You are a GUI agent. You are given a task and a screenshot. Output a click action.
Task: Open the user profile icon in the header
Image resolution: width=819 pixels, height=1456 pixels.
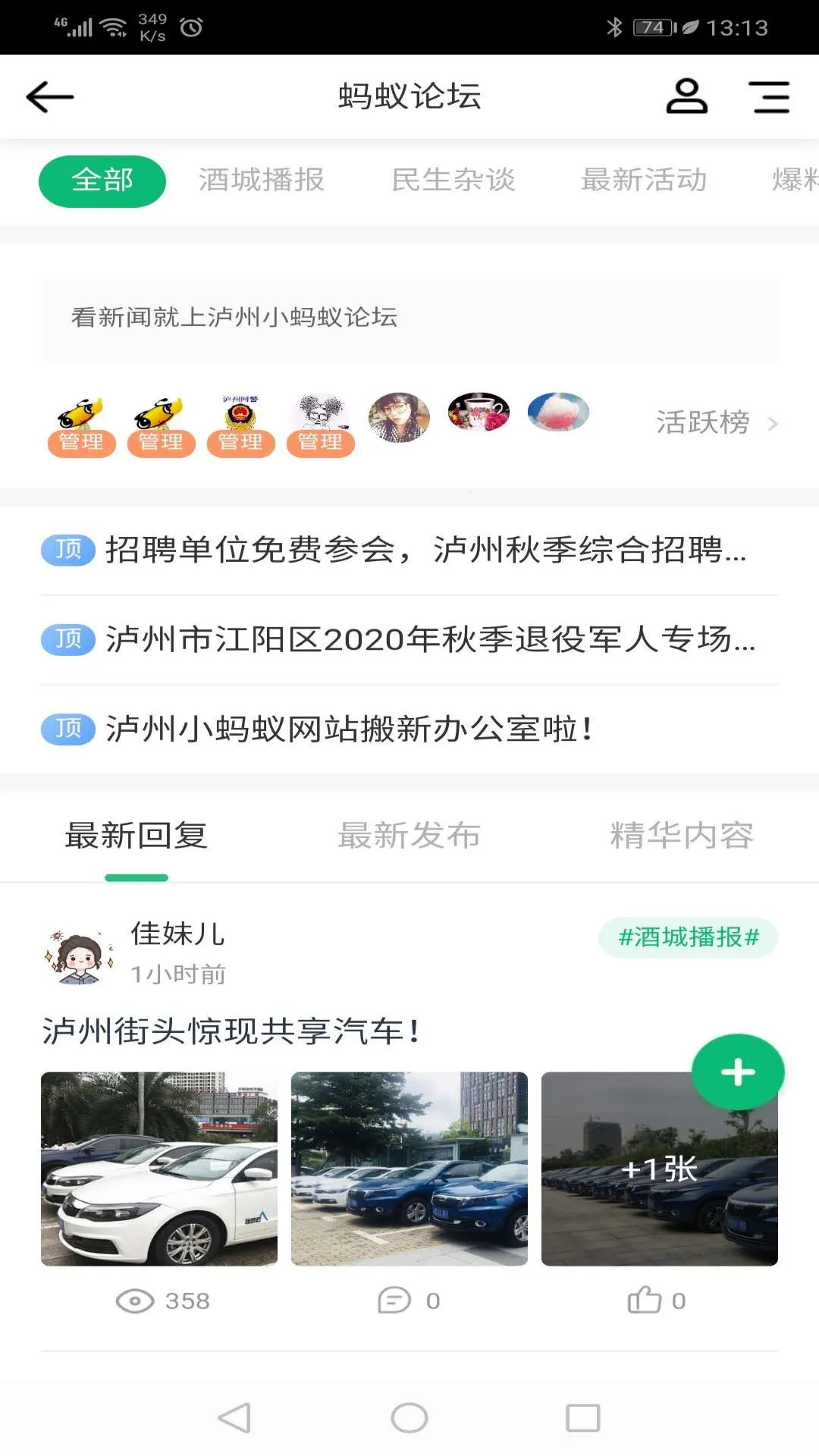click(x=686, y=95)
